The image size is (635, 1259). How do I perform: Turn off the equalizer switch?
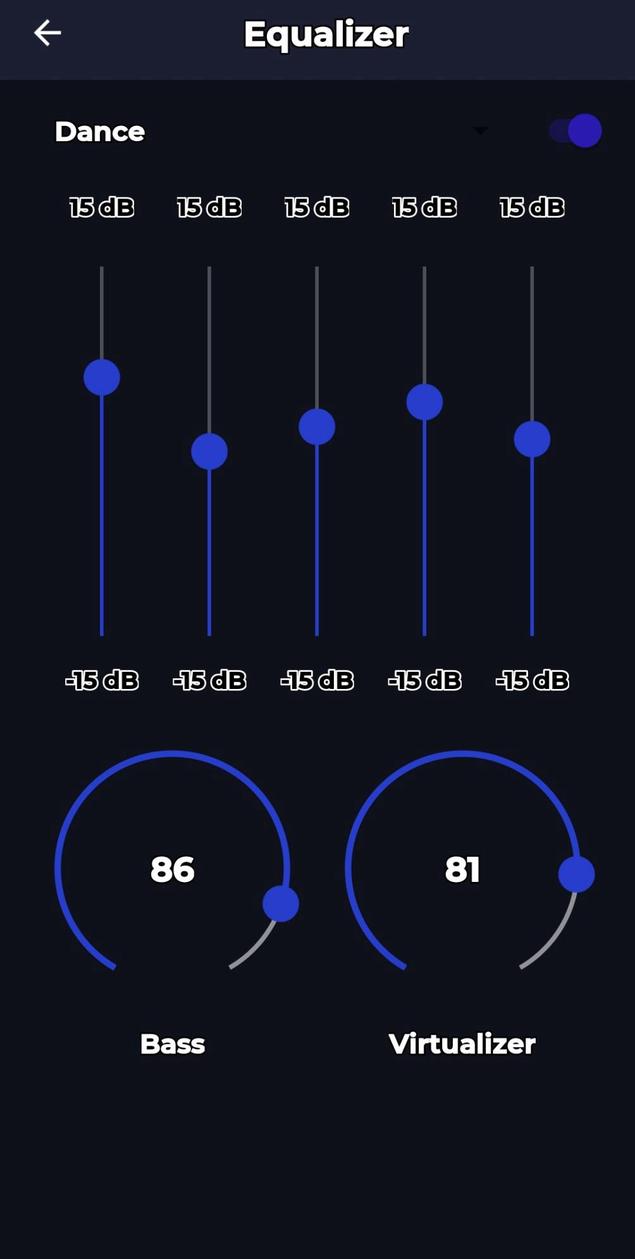tap(576, 131)
